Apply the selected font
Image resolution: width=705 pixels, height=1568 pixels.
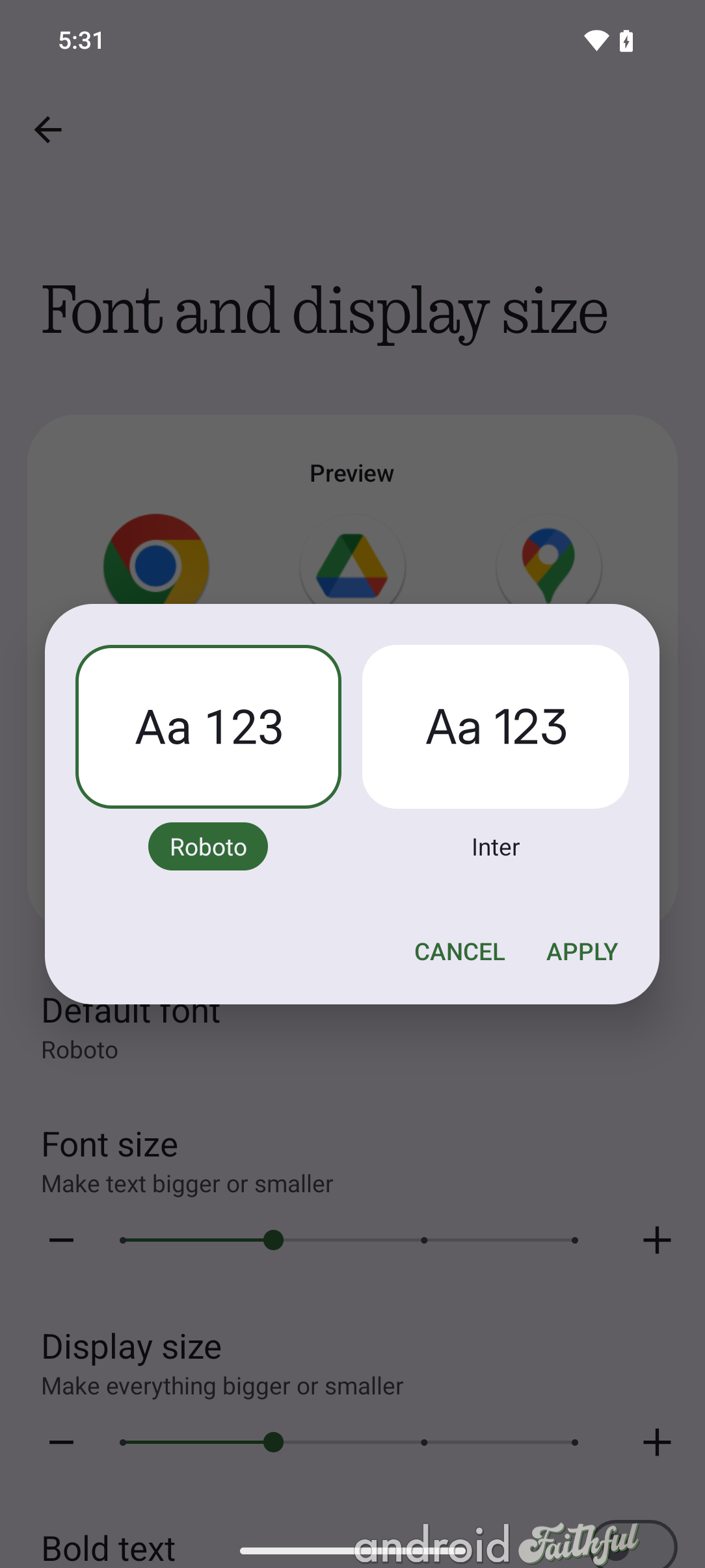click(x=581, y=952)
